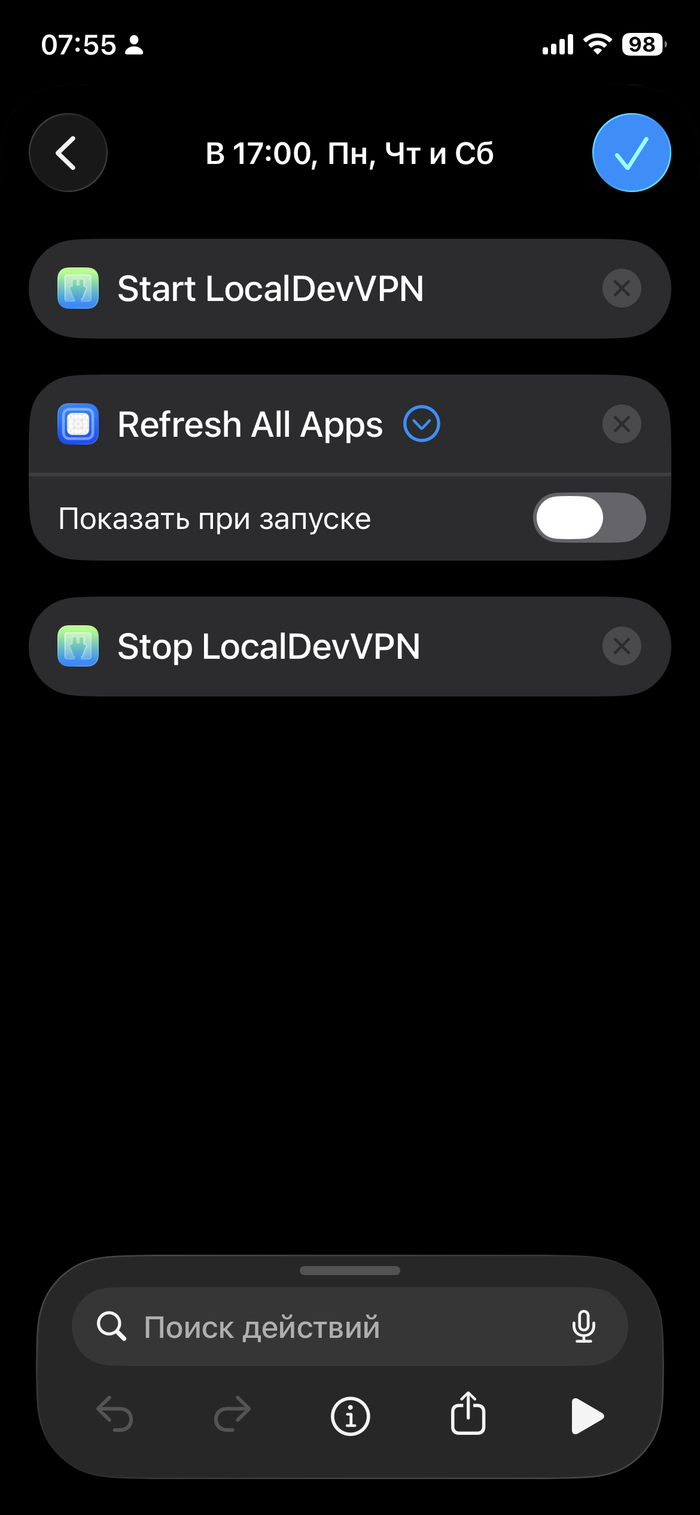700x1515 pixels.
Task: Tap the sheet grabber handle above search
Action: (x=350, y=1271)
